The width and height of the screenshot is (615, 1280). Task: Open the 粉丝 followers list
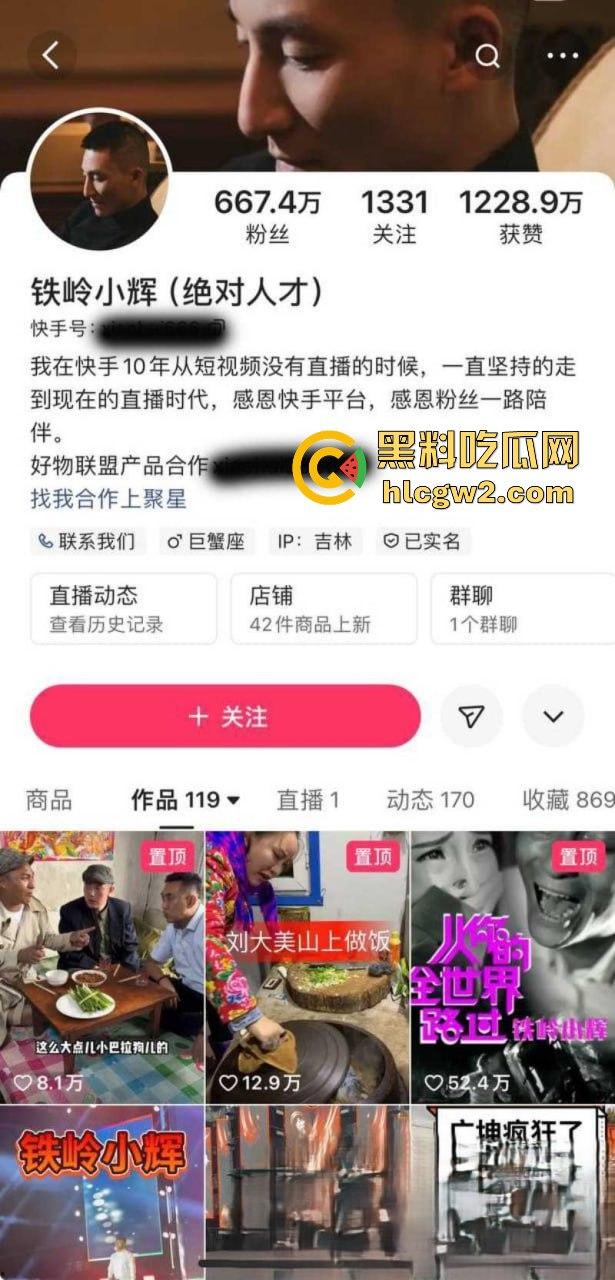pos(267,216)
